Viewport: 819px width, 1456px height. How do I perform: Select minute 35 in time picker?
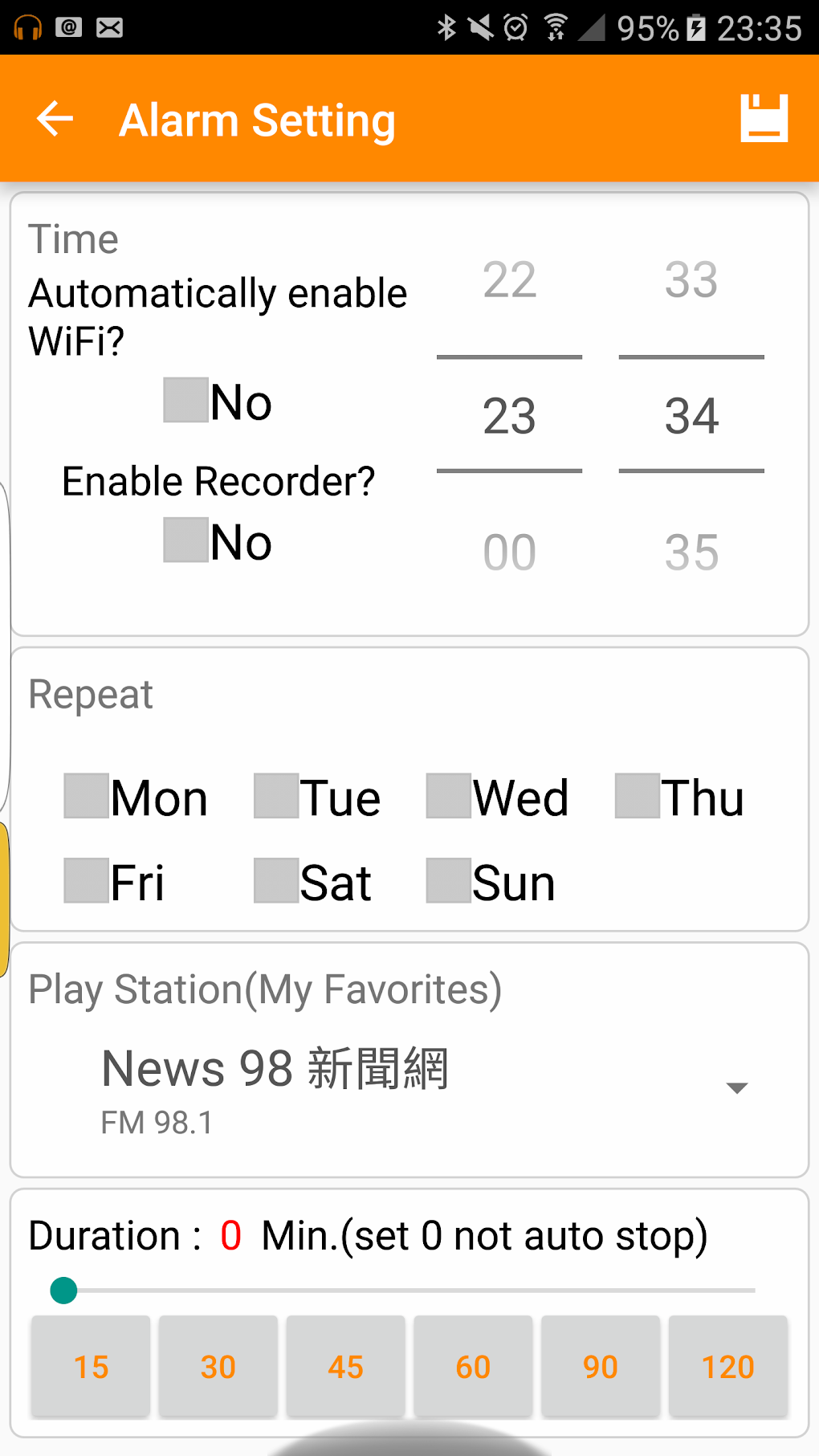pyautogui.click(x=691, y=553)
